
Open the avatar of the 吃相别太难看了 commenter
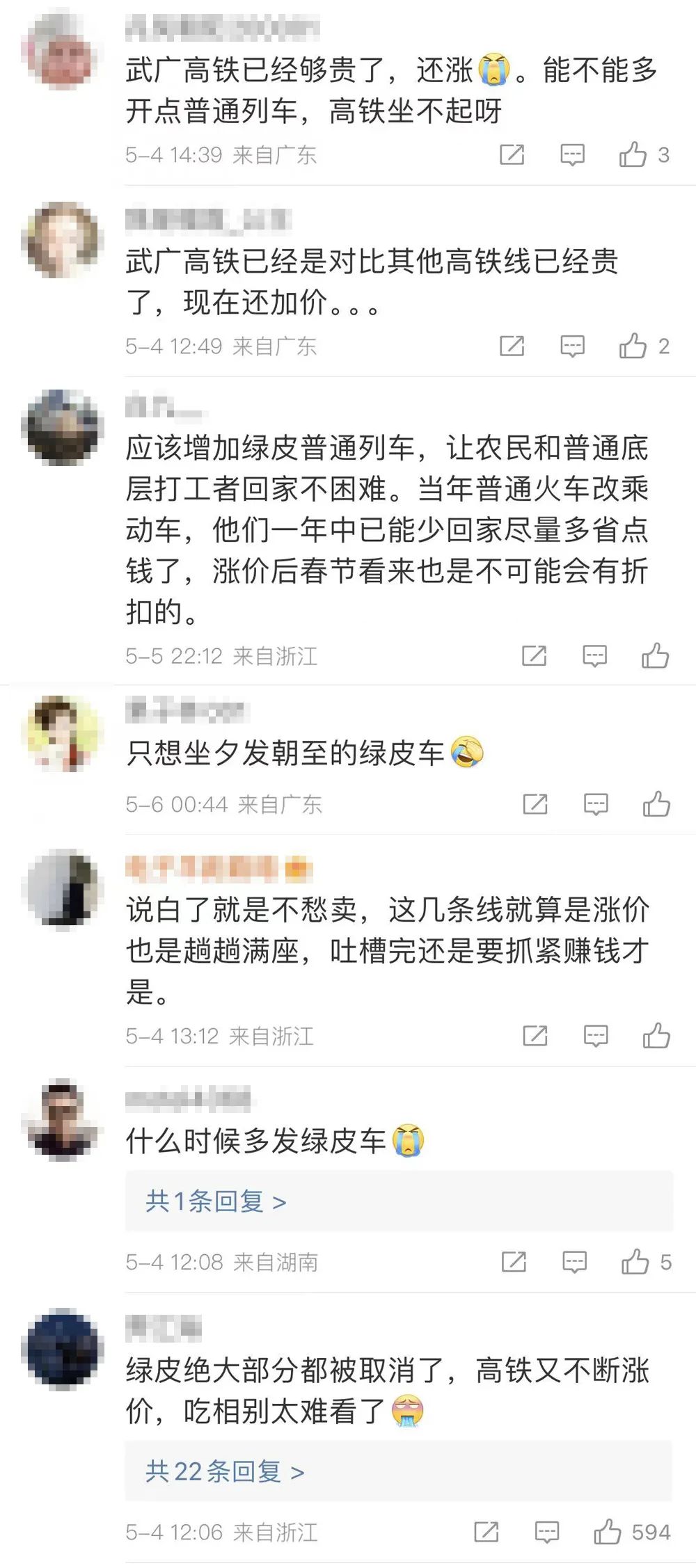pyautogui.click(x=63, y=1348)
